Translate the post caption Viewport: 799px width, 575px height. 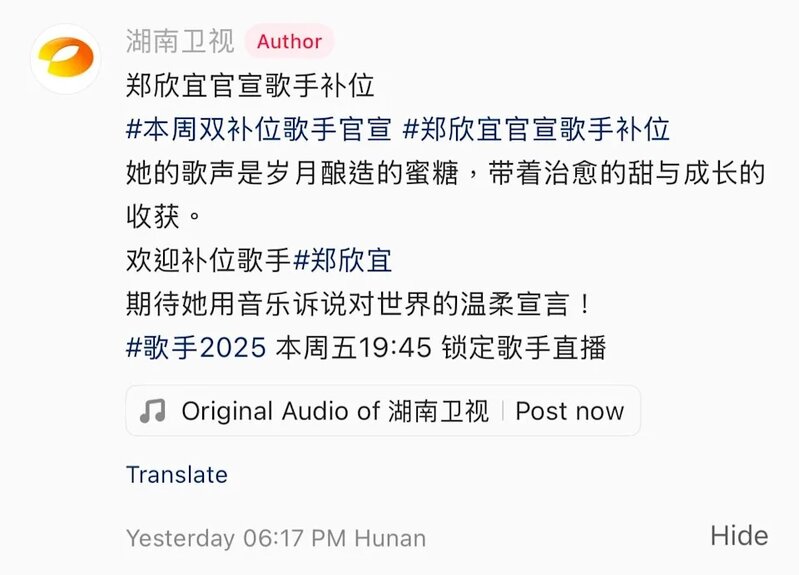(177, 474)
